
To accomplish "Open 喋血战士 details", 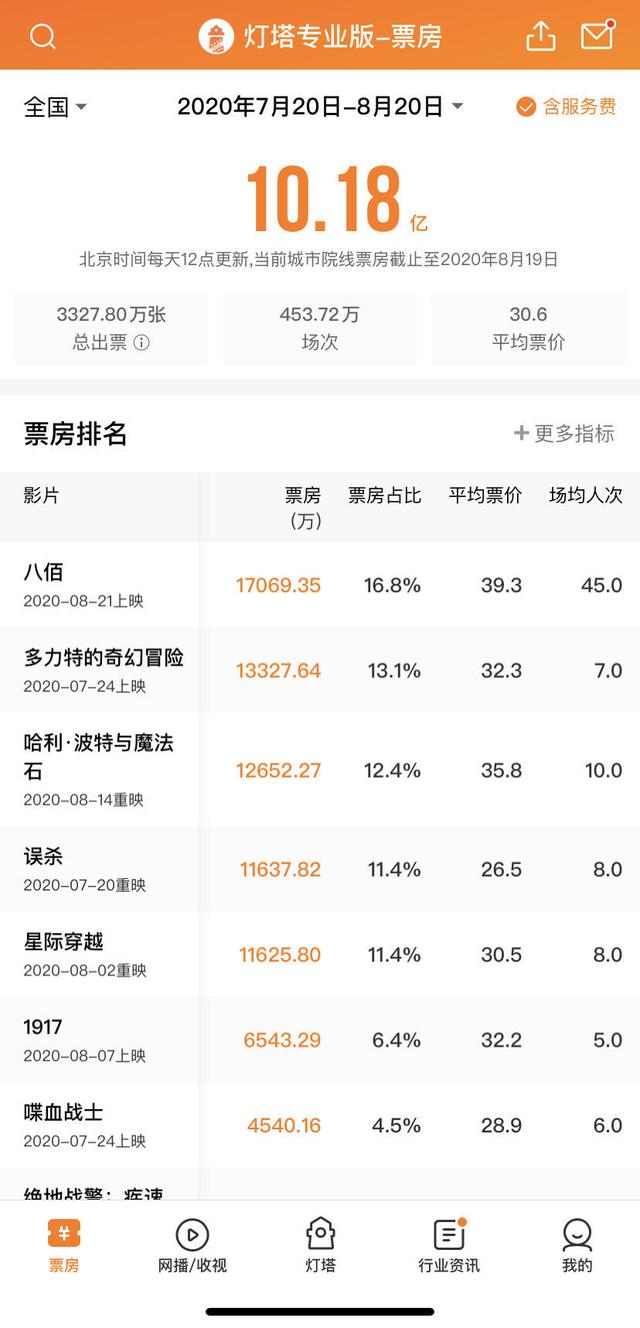I will pos(320,1125).
